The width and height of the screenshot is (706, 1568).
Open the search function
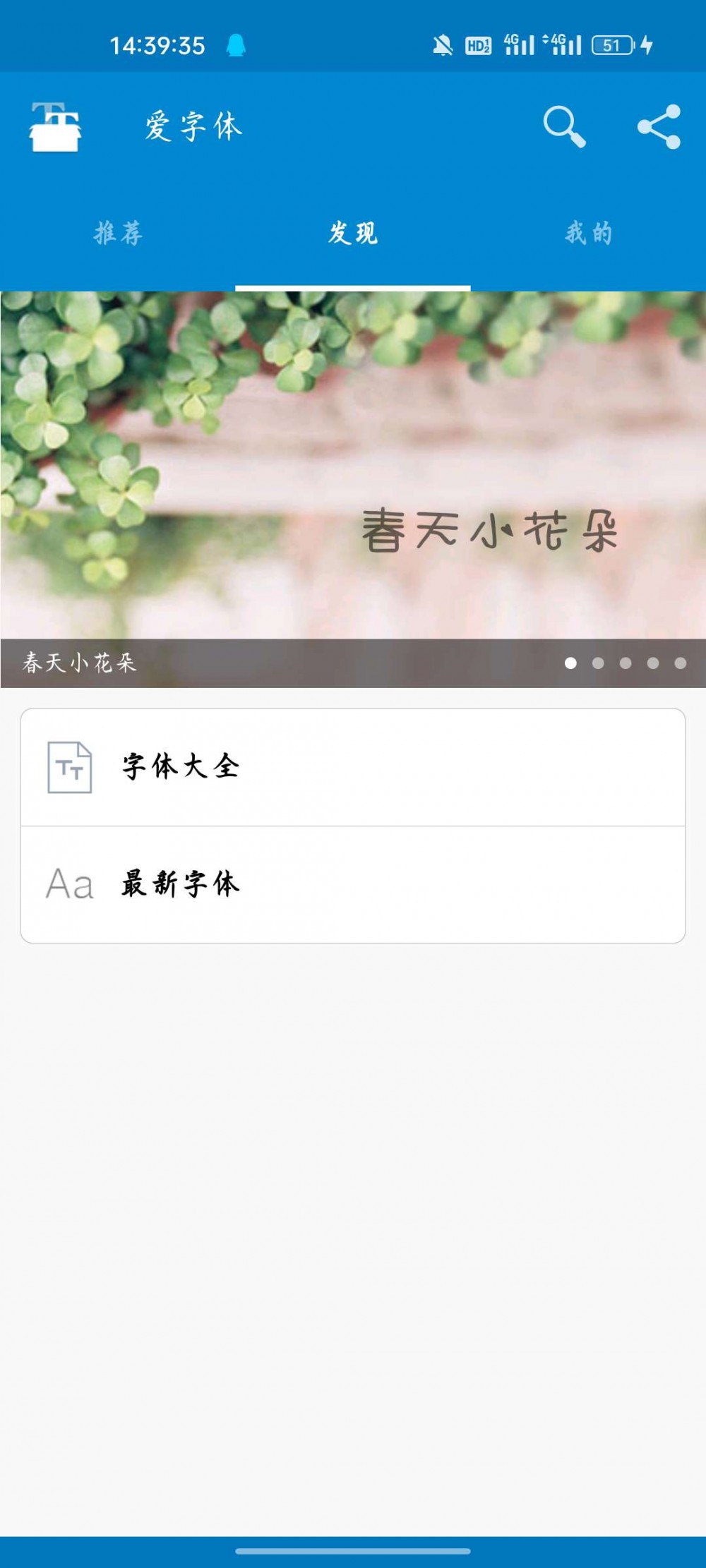click(563, 127)
